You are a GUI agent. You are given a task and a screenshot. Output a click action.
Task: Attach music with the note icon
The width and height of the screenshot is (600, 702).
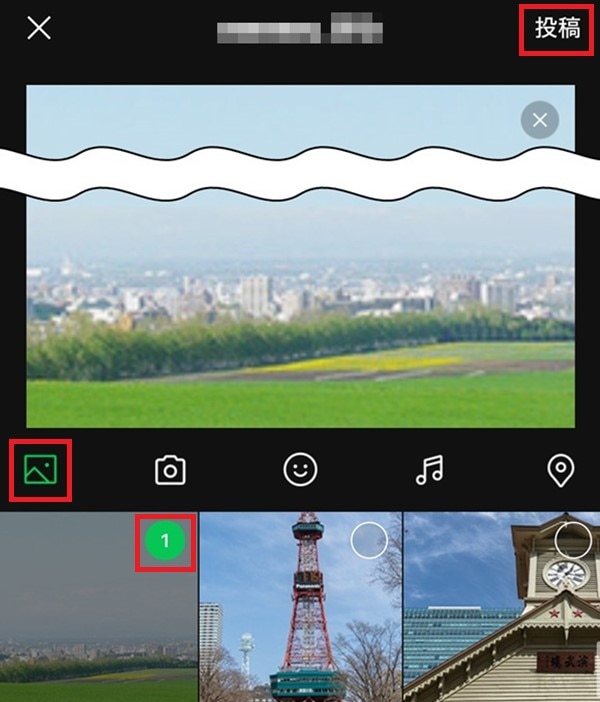pyautogui.click(x=430, y=470)
